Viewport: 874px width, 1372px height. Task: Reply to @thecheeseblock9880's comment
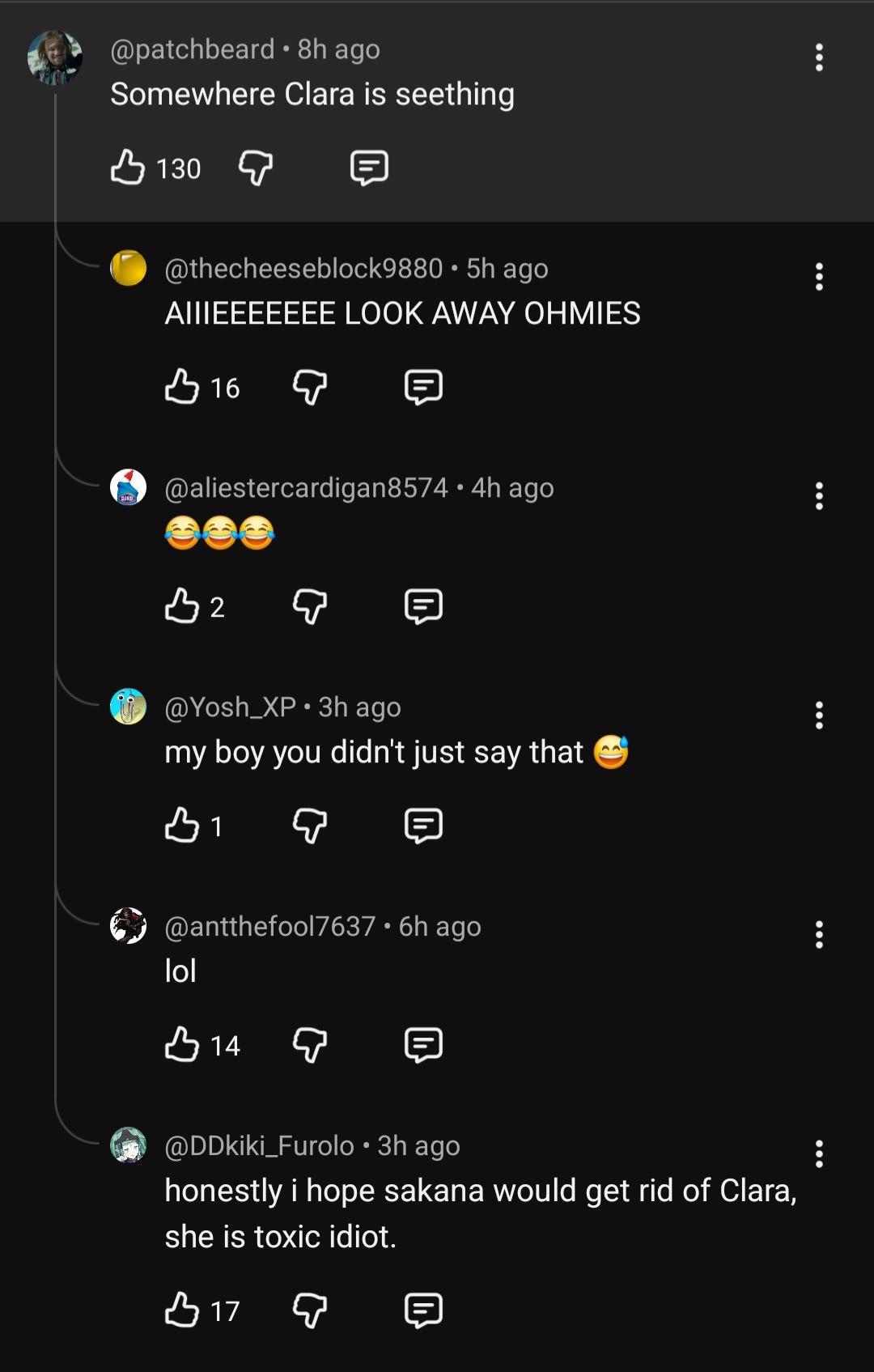point(423,387)
